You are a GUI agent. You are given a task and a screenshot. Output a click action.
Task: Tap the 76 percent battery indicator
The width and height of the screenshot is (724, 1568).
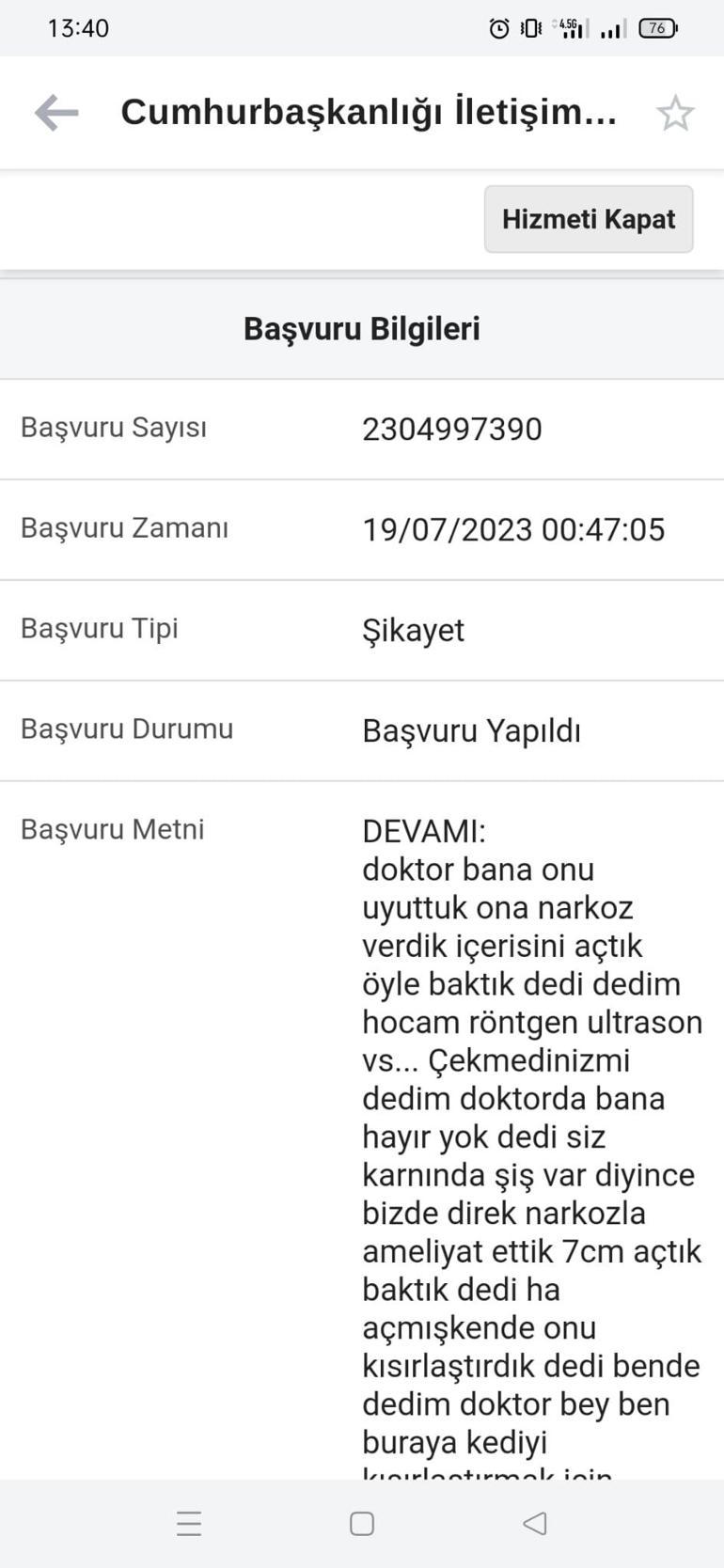(658, 28)
